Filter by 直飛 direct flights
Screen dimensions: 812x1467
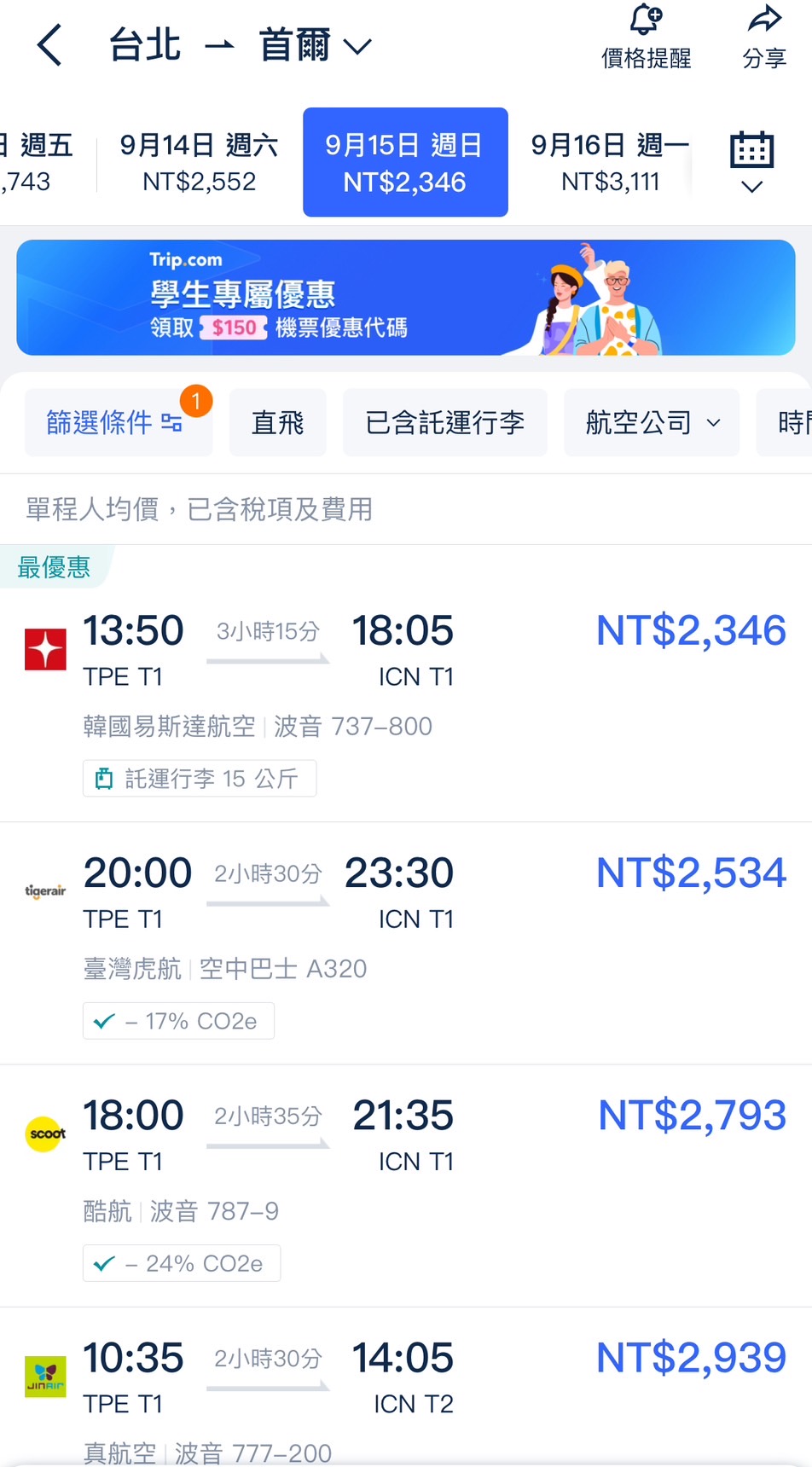tap(277, 422)
